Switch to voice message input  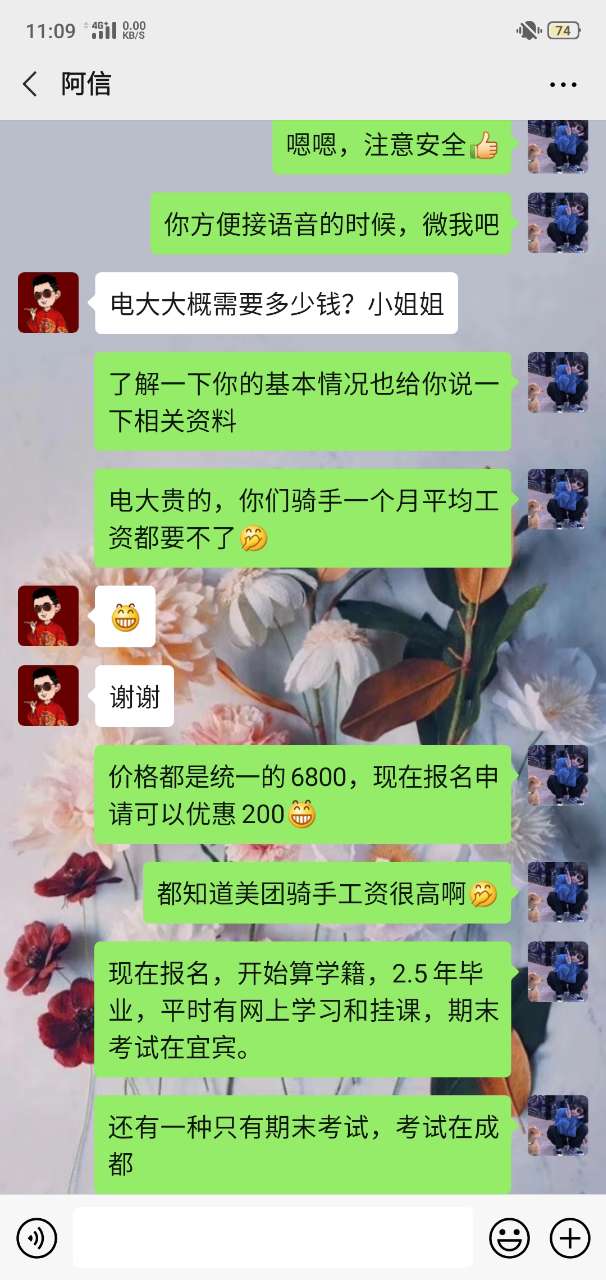click(37, 1239)
